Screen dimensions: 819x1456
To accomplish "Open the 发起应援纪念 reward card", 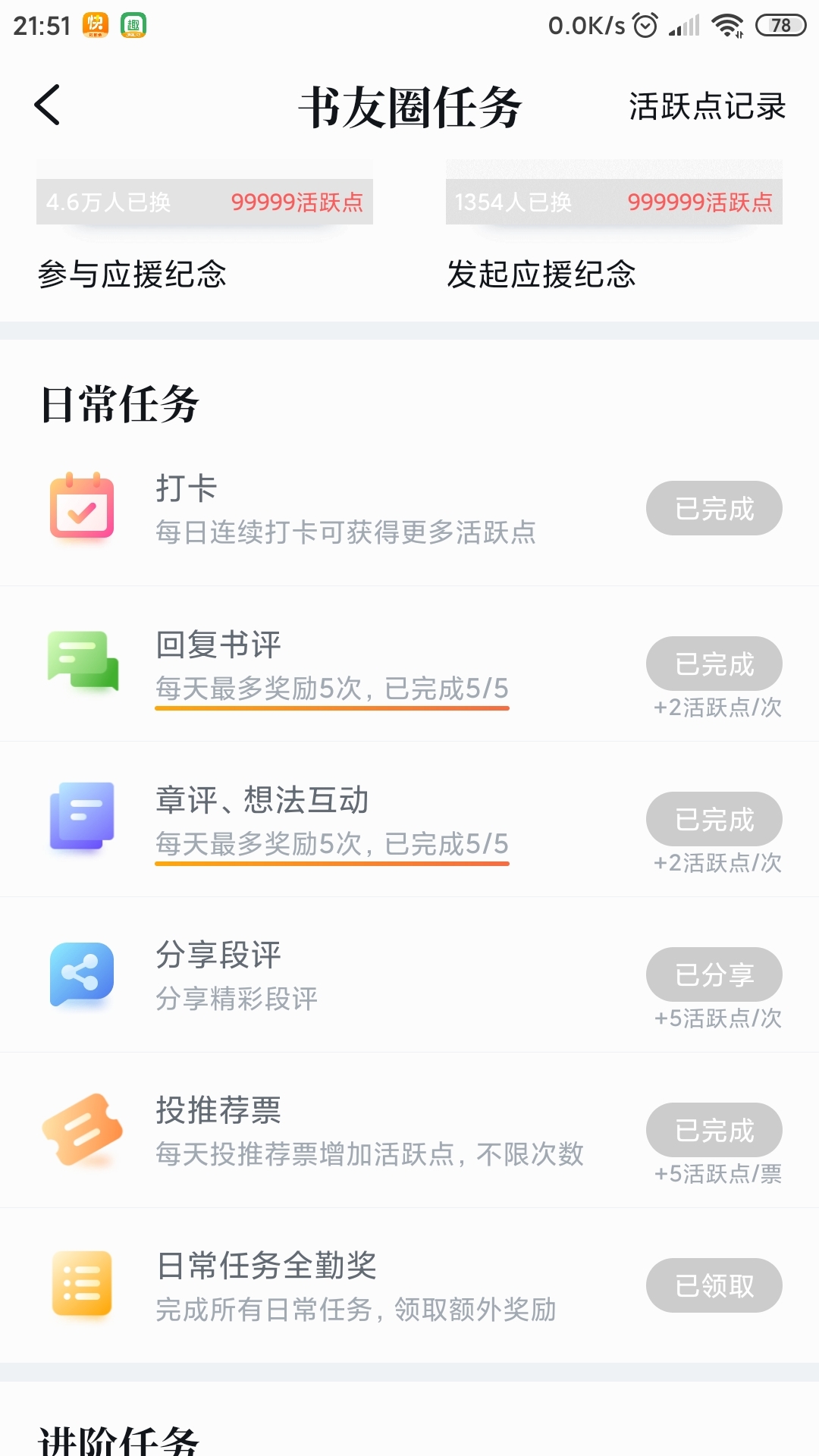I will pos(614,227).
